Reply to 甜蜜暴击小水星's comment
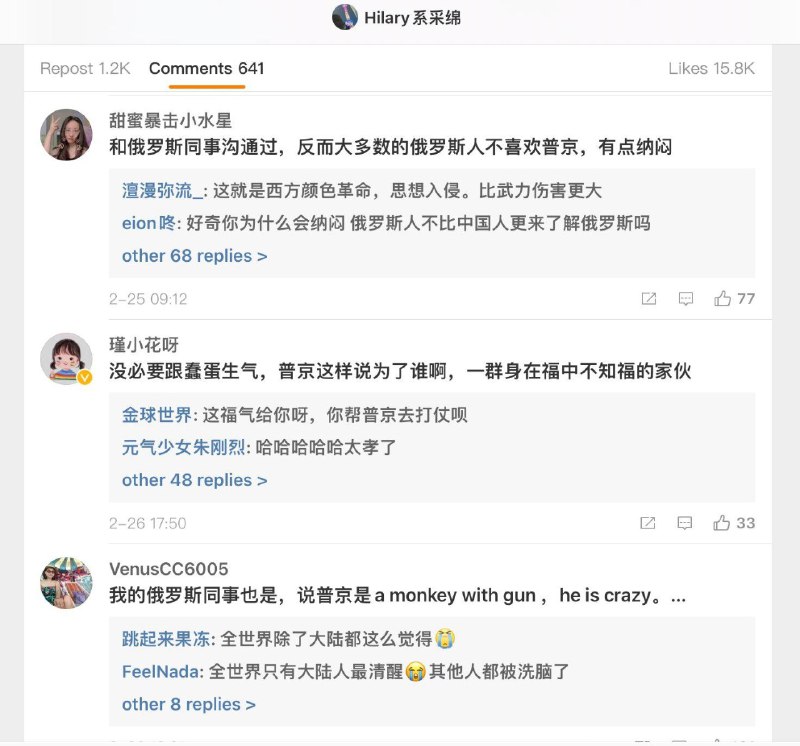This screenshot has width=800, height=746. click(x=686, y=299)
